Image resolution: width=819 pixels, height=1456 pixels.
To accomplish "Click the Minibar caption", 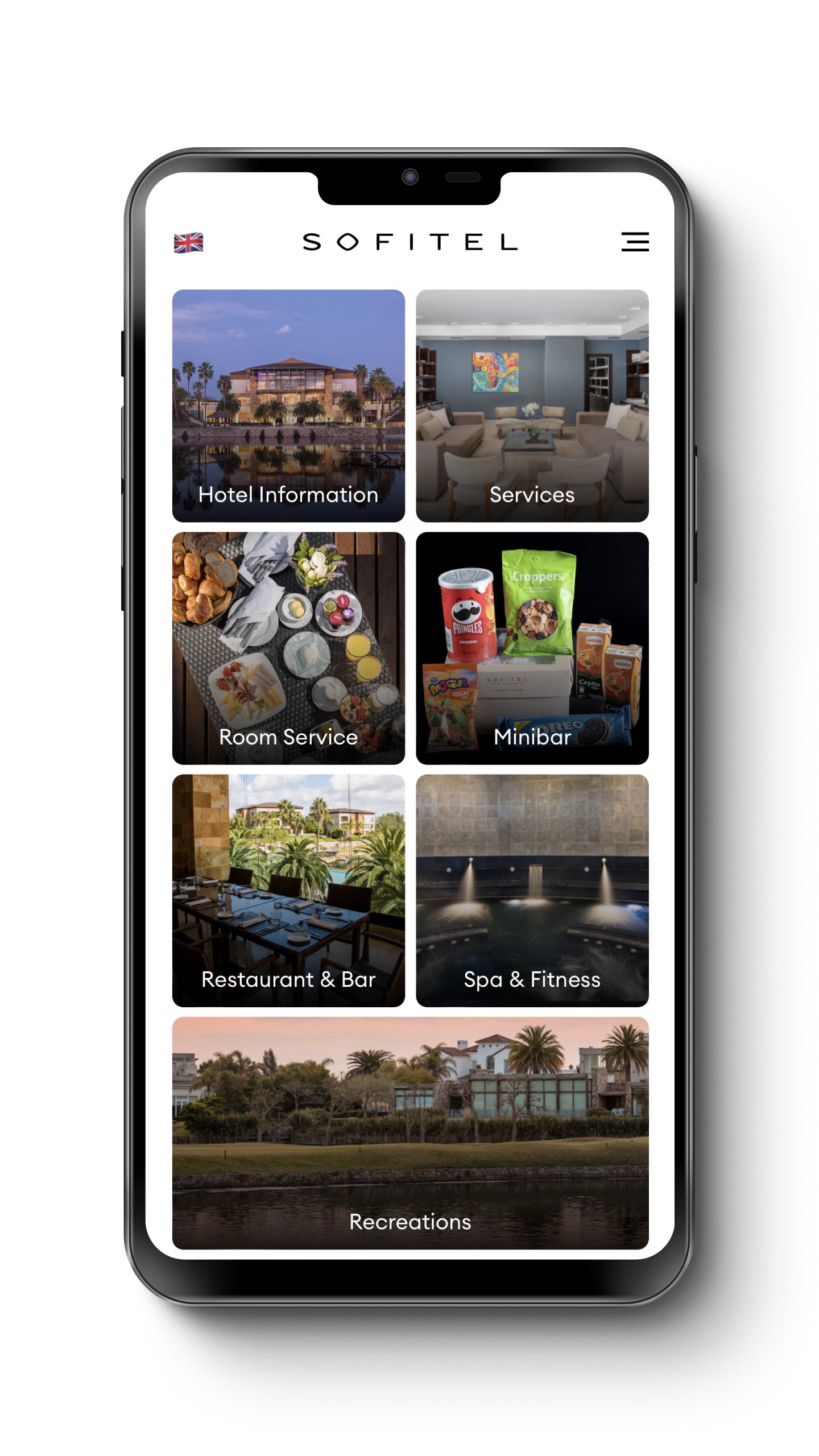I will (x=532, y=737).
